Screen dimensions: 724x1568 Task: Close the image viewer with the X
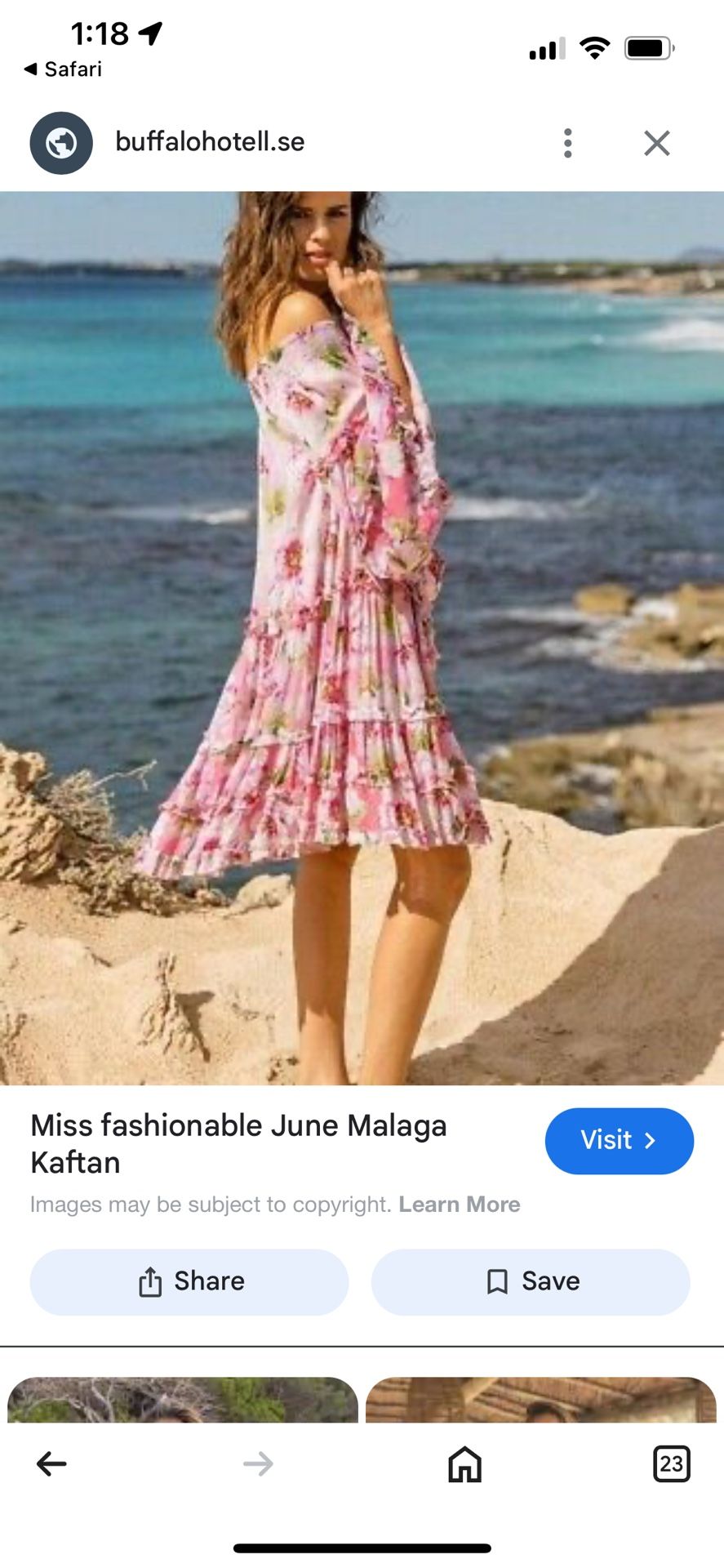(656, 143)
